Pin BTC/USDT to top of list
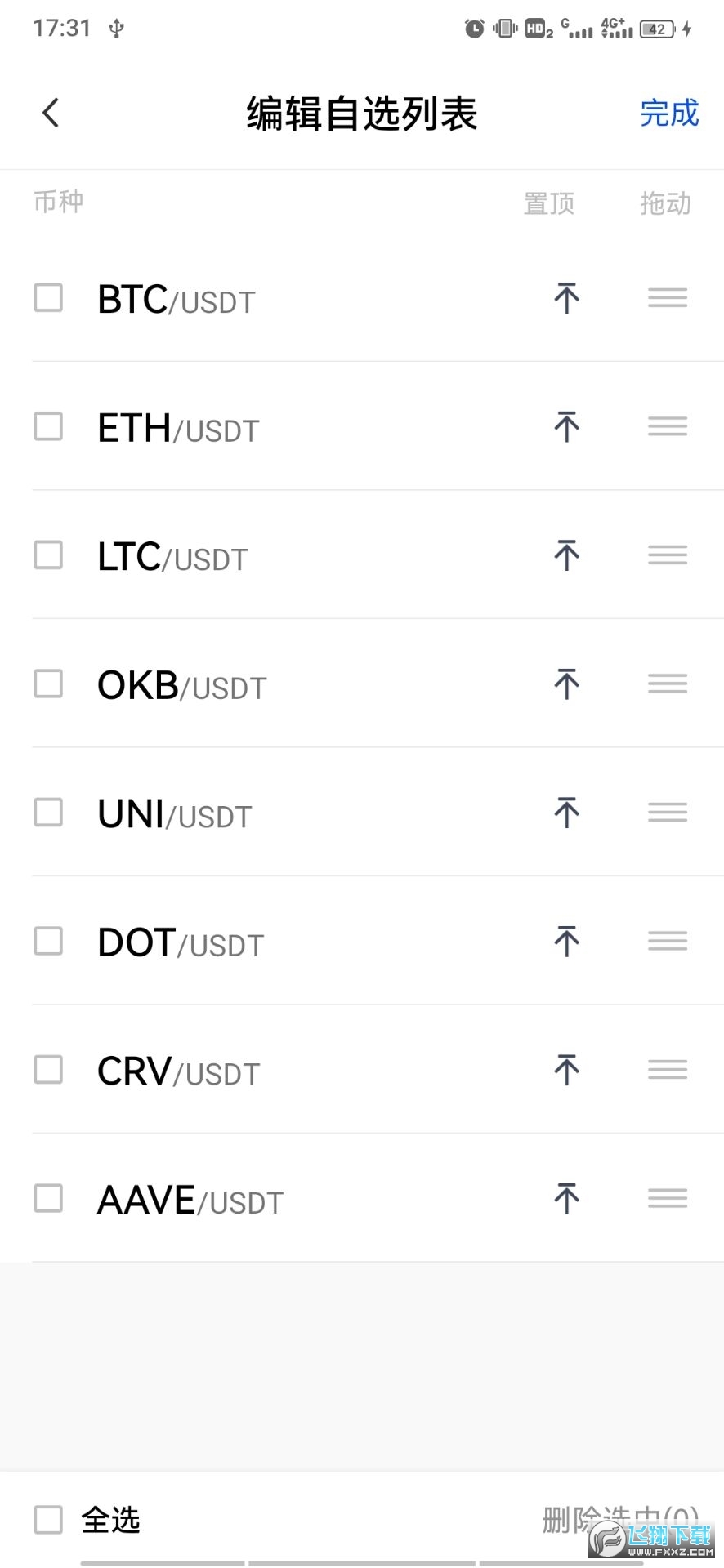The image size is (724, 1568). click(565, 299)
